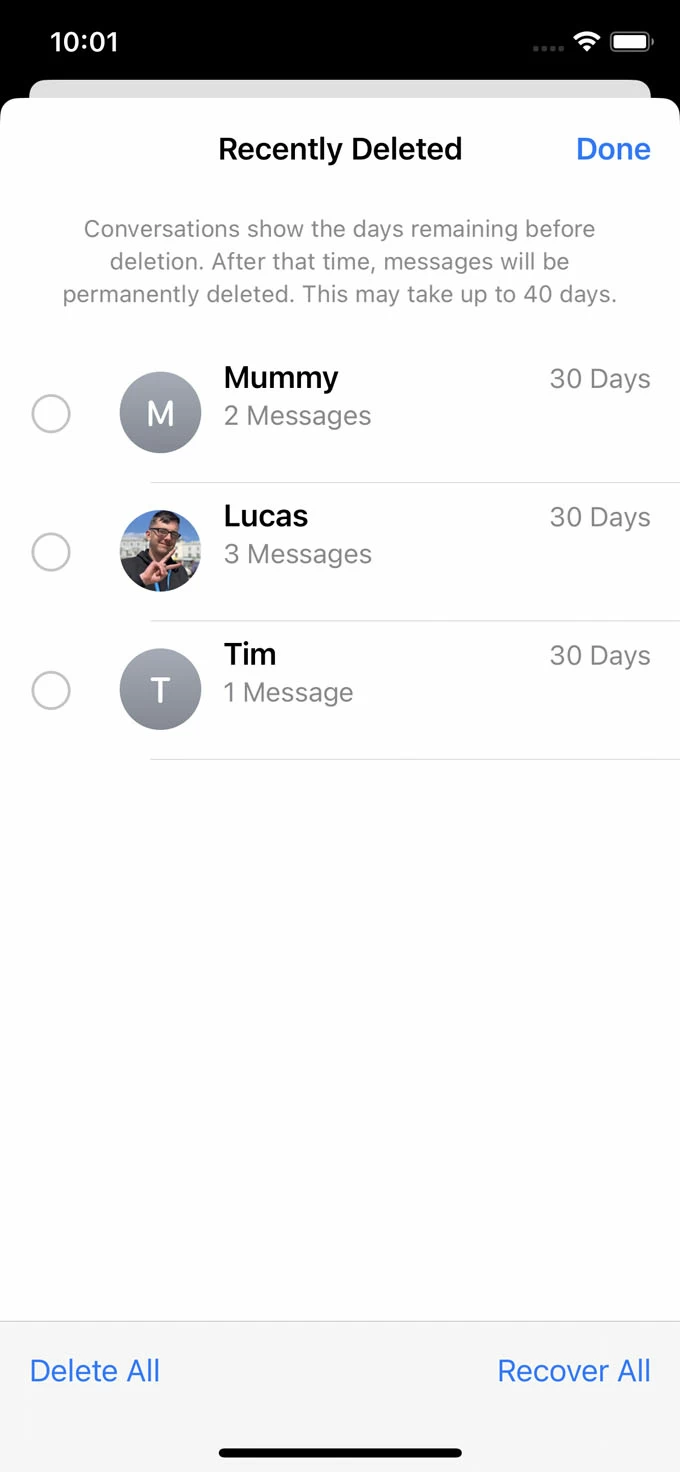Select the Lucas conversation circle

pos(51,552)
